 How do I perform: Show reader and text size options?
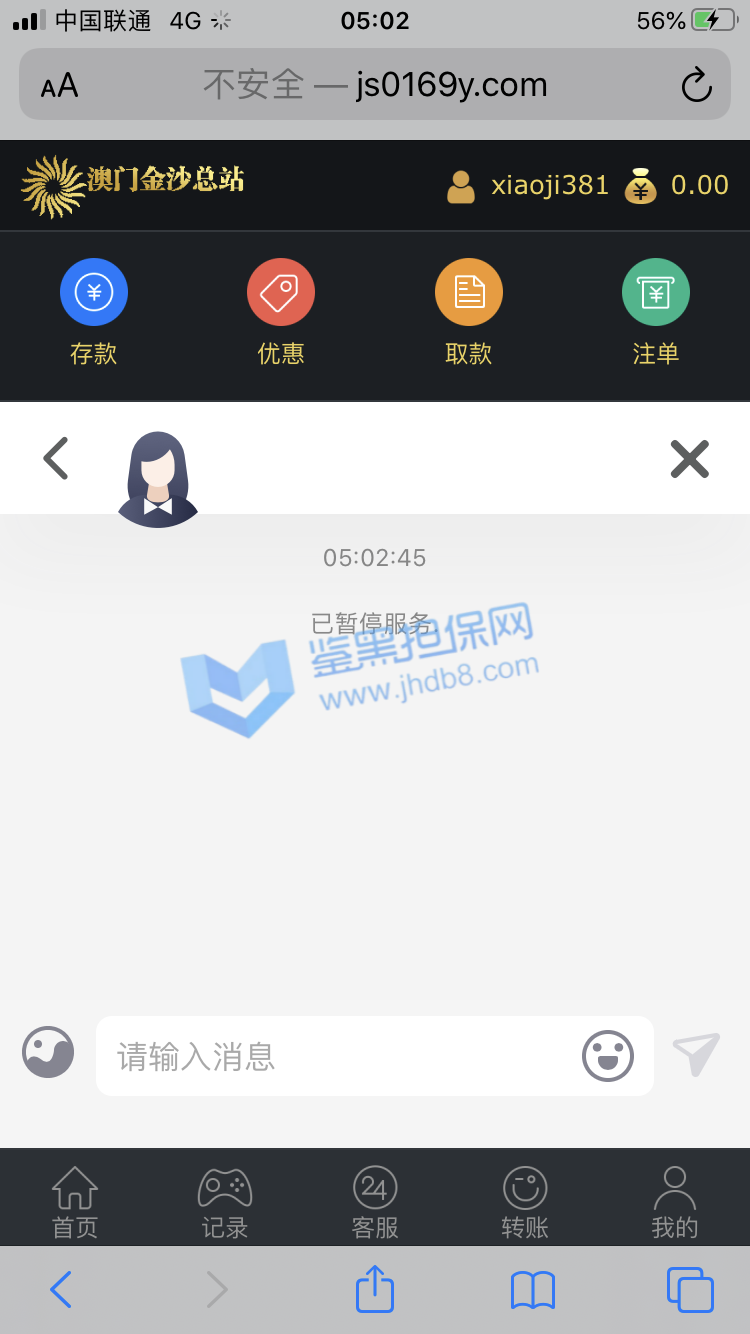[59, 86]
